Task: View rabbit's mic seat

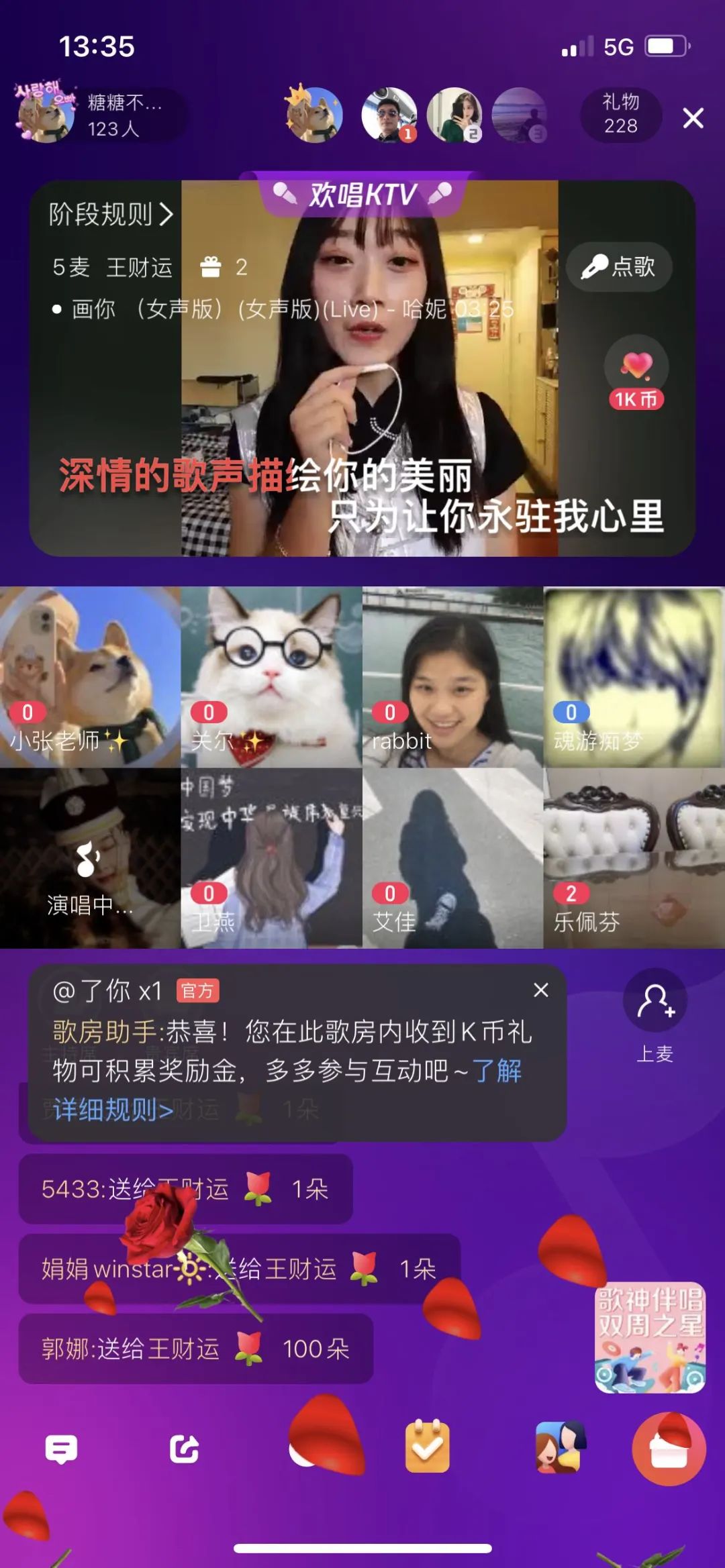Action: pyautogui.click(x=452, y=678)
